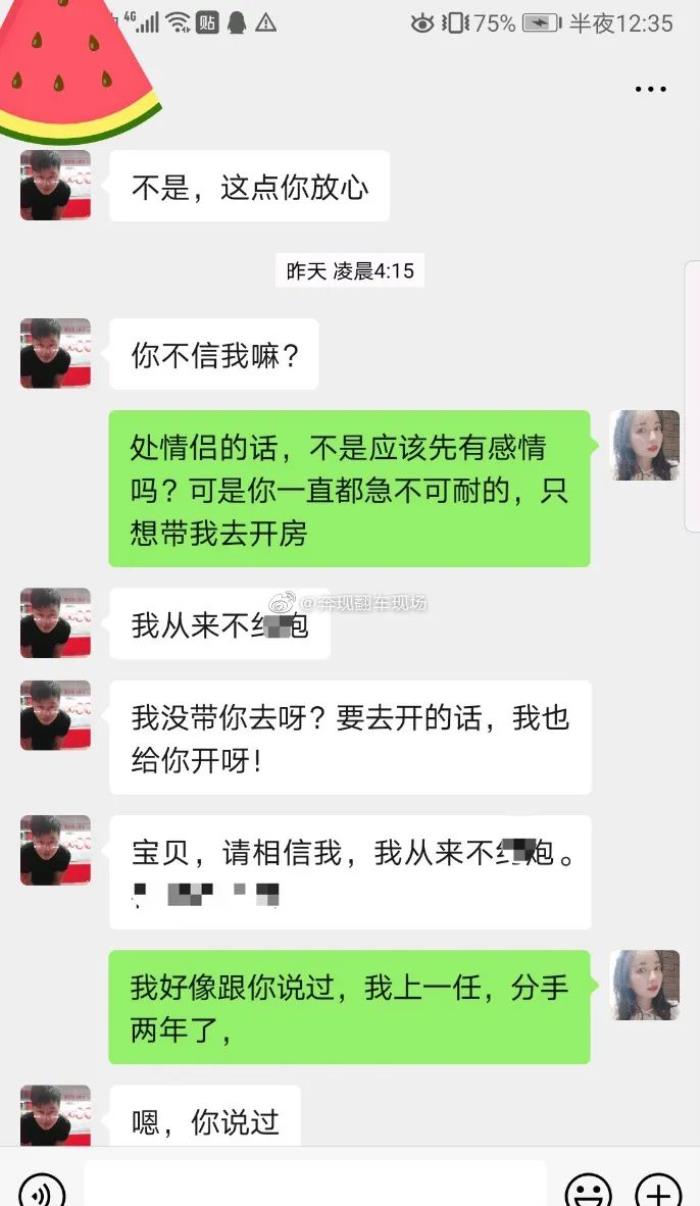Viewport: 700px width, 1206px height.
Task: Open the emoji sticker panel
Action: coord(588,1190)
